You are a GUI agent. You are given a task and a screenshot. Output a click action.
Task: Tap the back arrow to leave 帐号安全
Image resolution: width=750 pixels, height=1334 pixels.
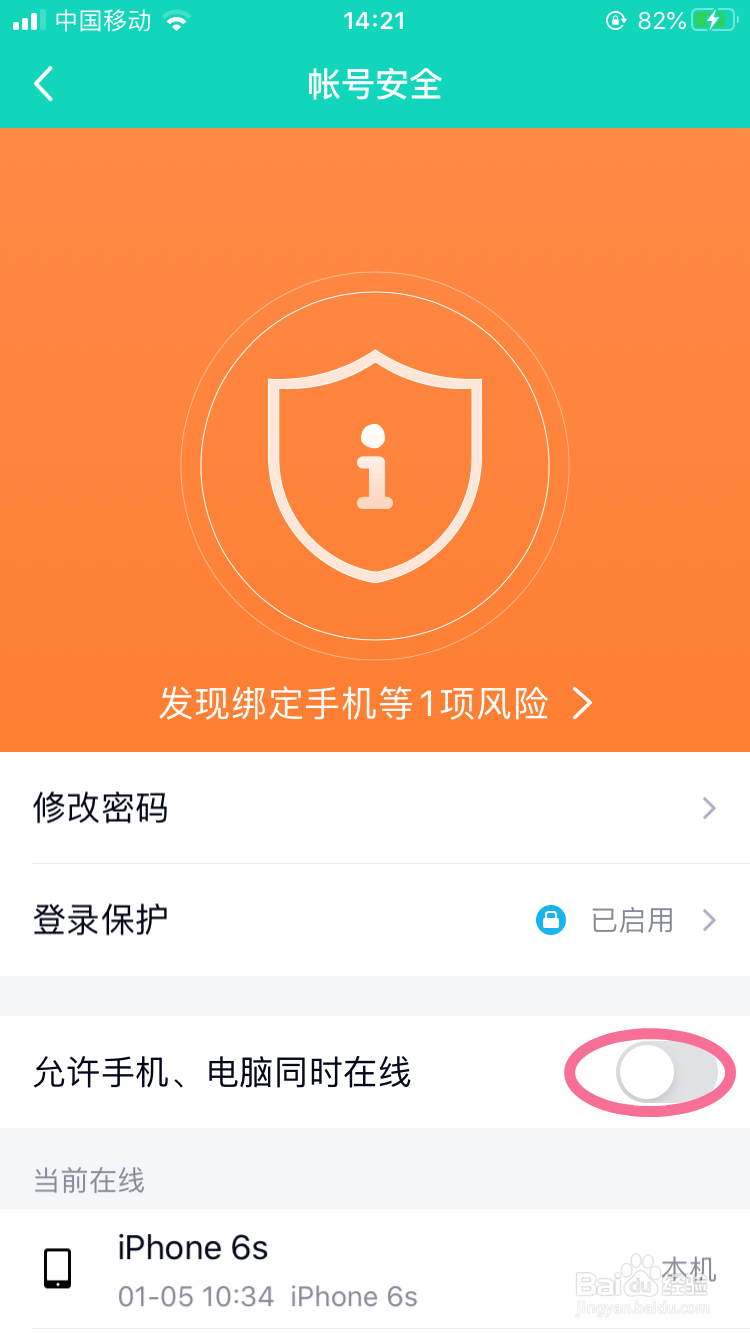point(42,85)
